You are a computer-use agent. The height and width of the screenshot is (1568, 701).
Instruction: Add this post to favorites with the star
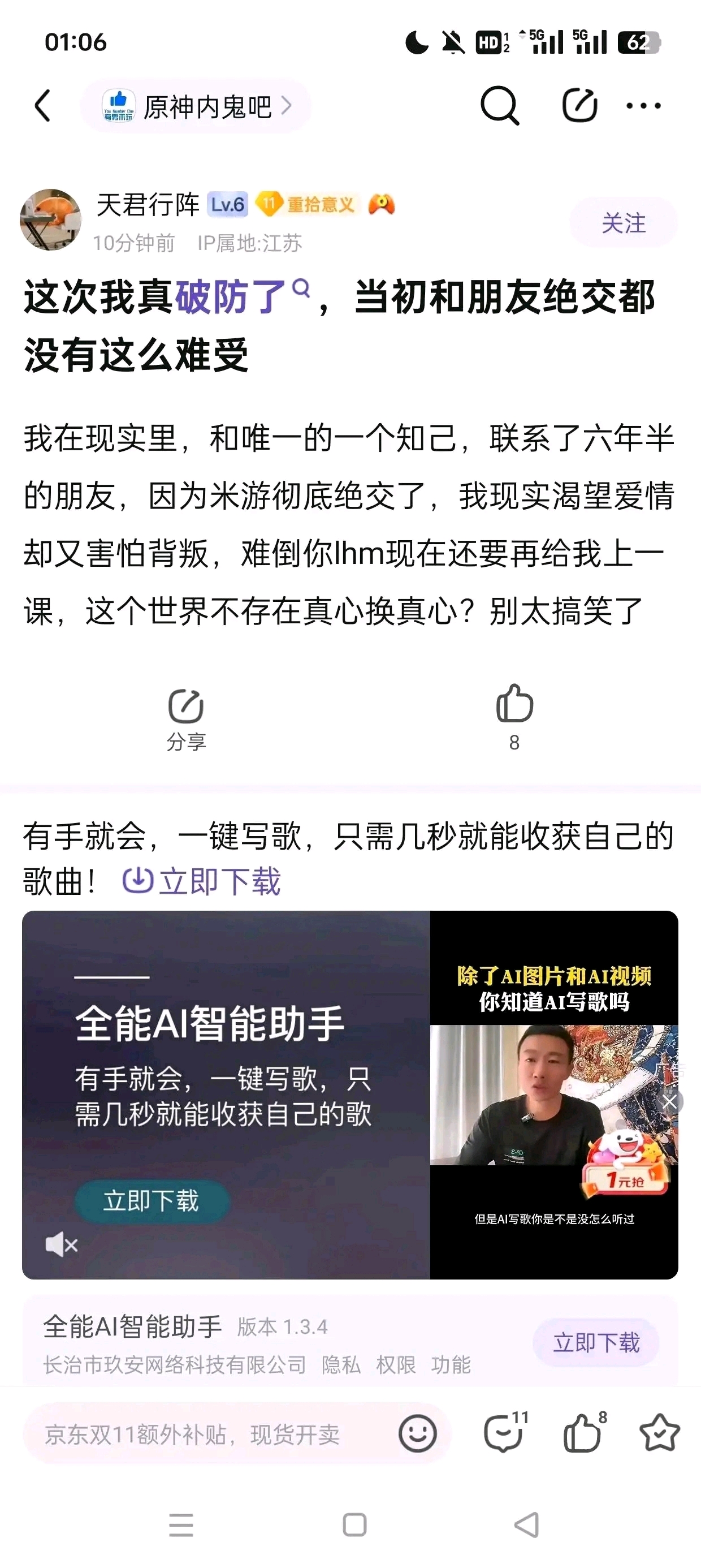[659, 1433]
